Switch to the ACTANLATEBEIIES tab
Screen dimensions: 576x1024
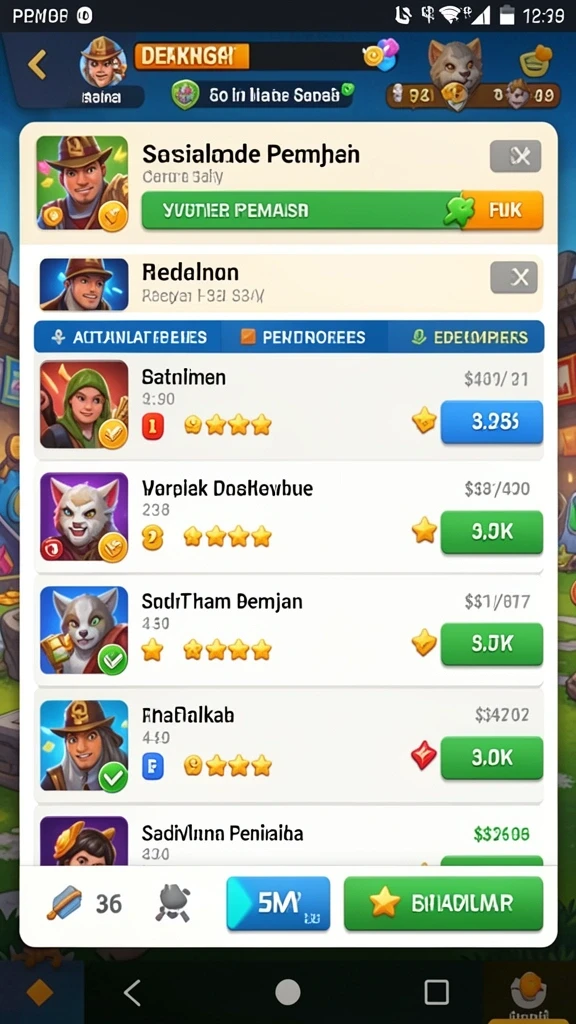(x=129, y=337)
